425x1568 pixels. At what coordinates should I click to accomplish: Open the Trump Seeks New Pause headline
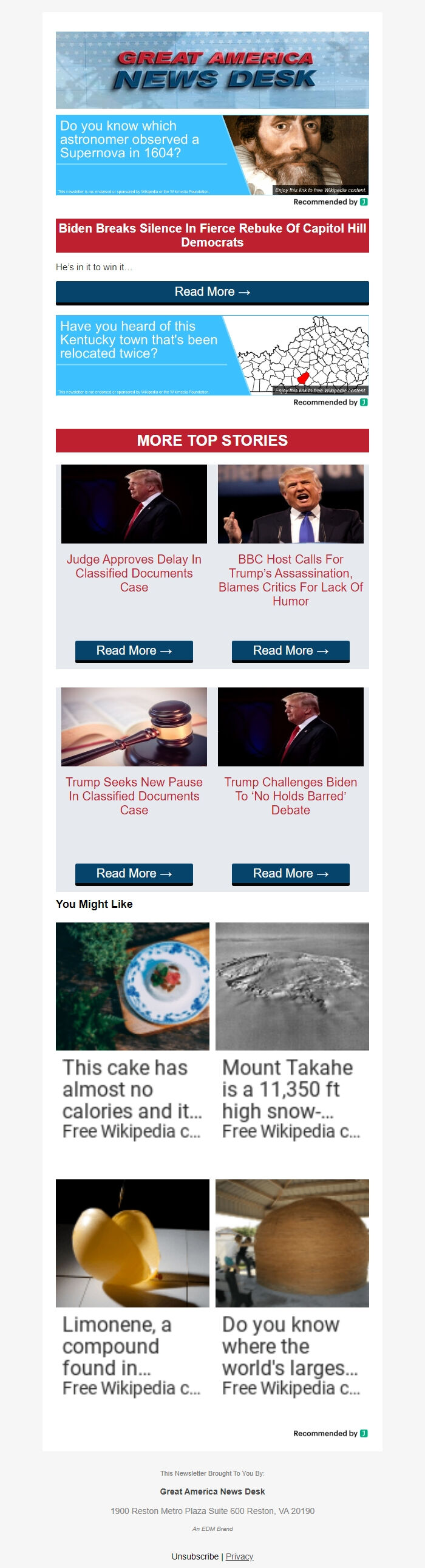click(134, 796)
